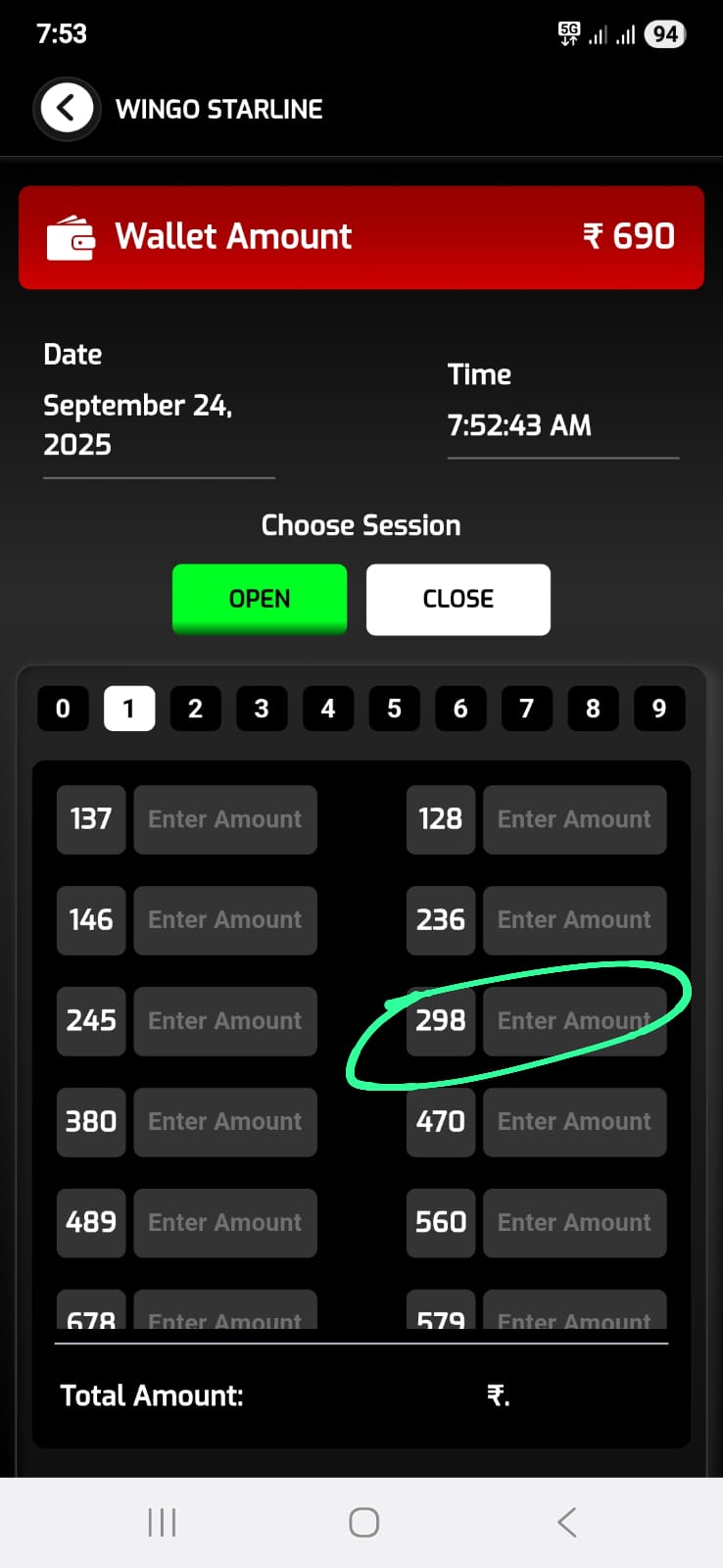Focus the amount field for 470
The width and height of the screenshot is (723, 1568).
coord(574,1122)
